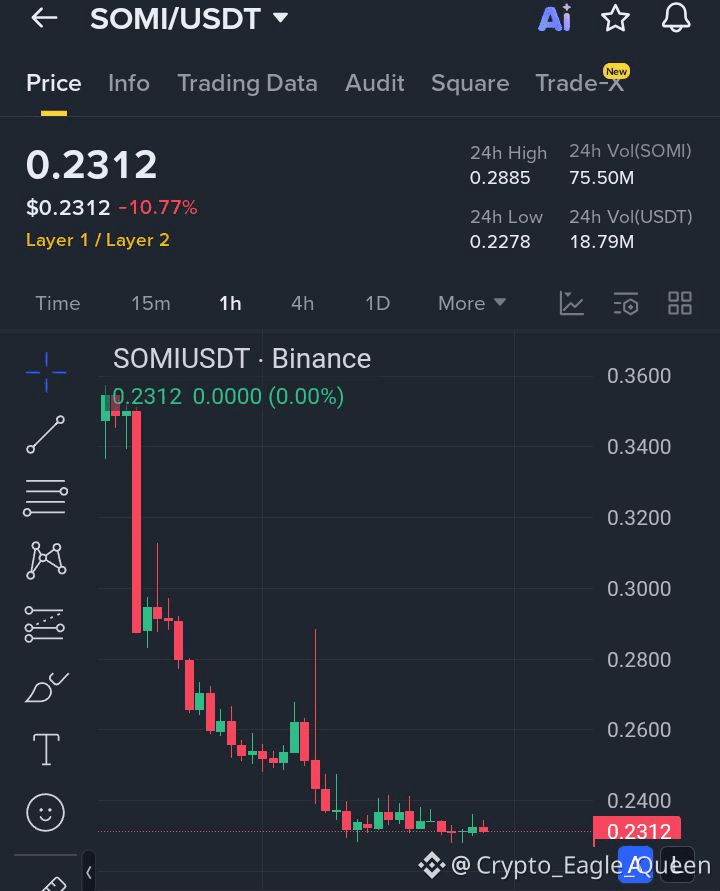The height and width of the screenshot is (891, 720).
Task: Set a price alert with the bell
Action: [x=677, y=17]
